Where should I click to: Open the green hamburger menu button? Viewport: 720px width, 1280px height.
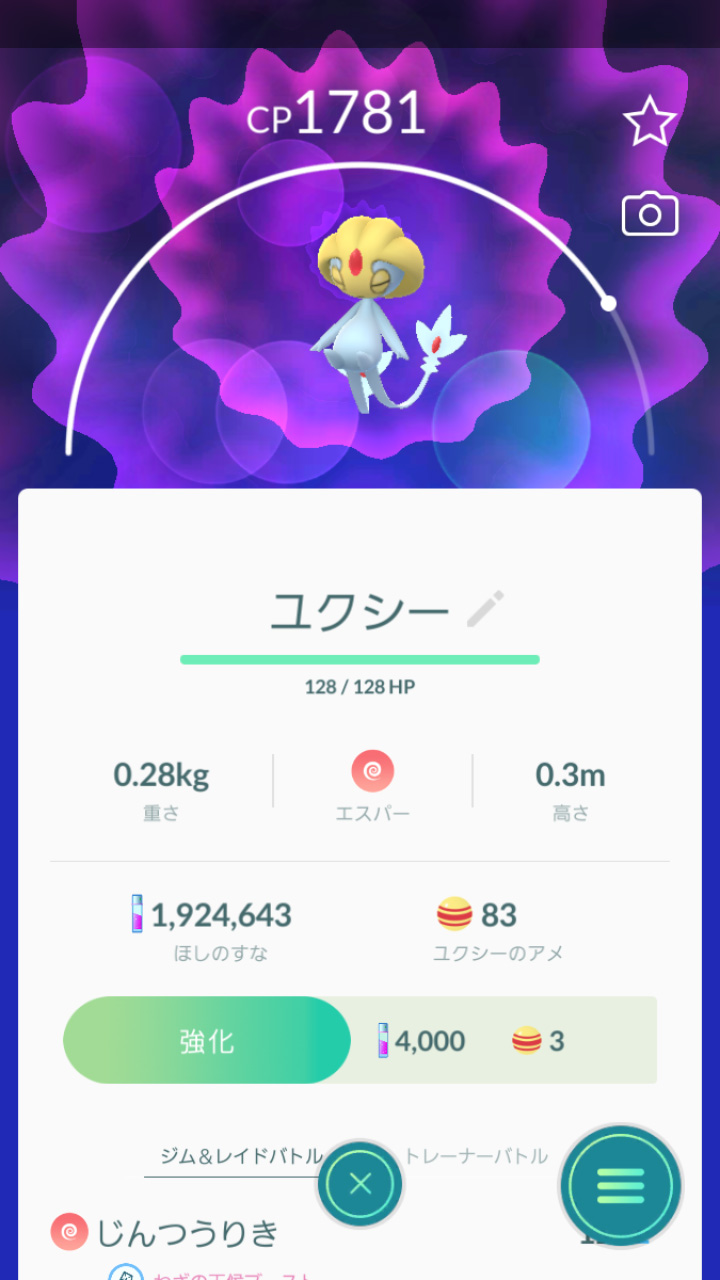click(x=620, y=1185)
